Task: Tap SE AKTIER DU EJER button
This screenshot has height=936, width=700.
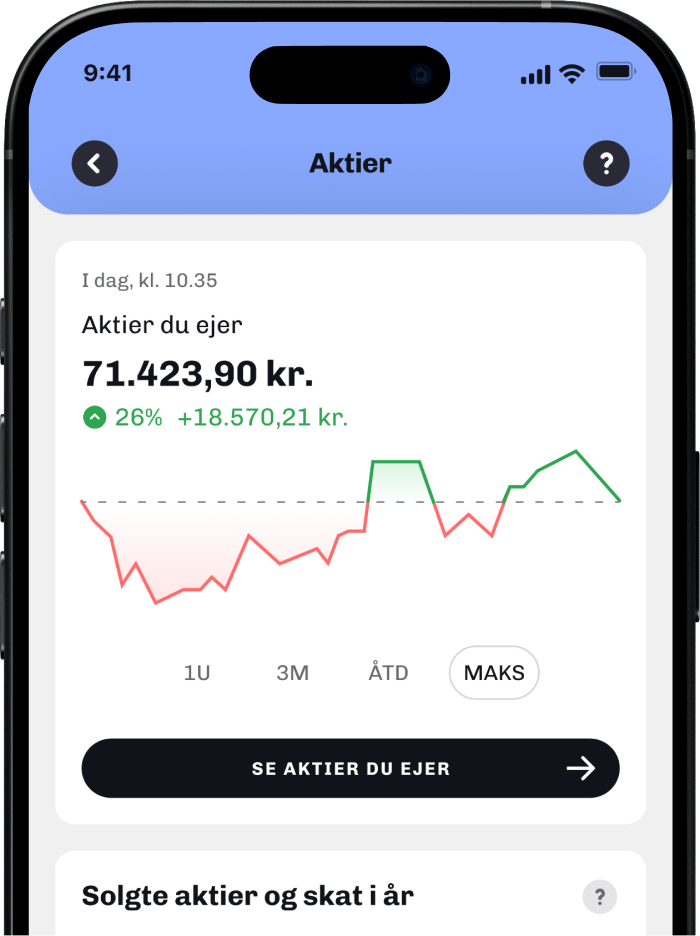Action: [350, 768]
